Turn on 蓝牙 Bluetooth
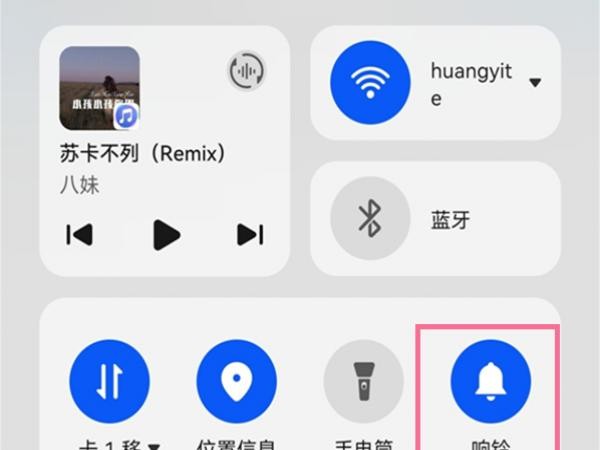The image size is (600, 450). click(x=371, y=218)
